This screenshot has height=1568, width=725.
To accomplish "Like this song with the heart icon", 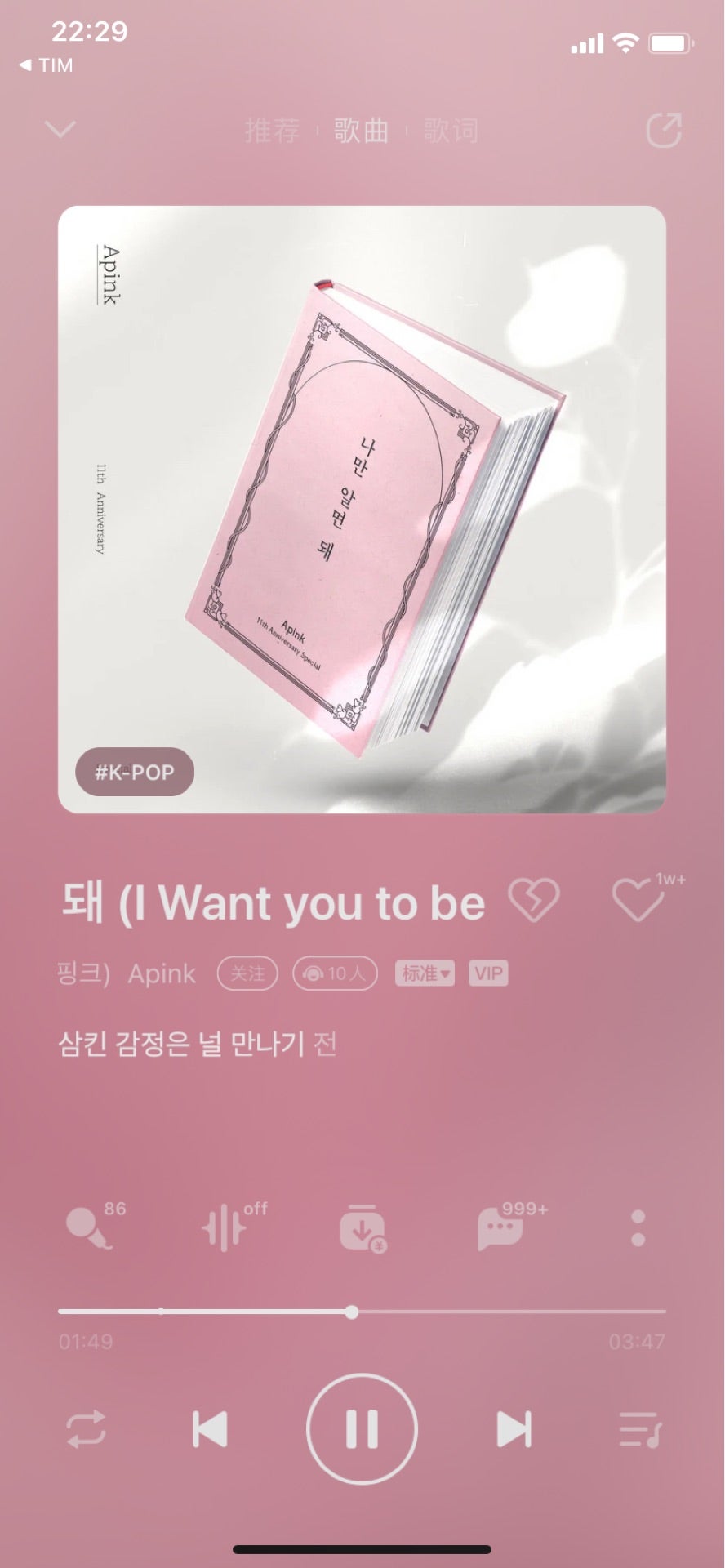I will click(638, 901).
